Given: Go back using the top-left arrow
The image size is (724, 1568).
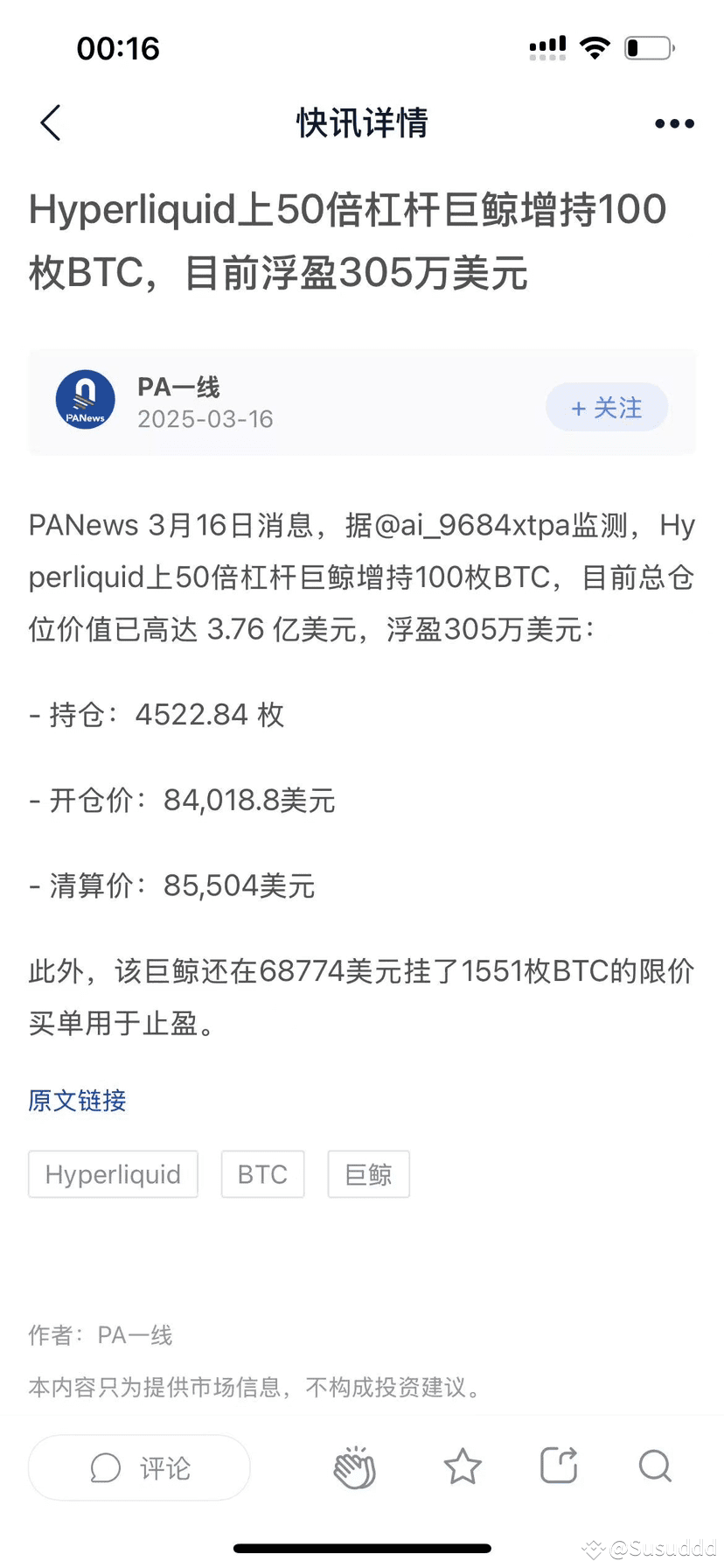Looking at the screenshot, I should click(x=51, y=123).
